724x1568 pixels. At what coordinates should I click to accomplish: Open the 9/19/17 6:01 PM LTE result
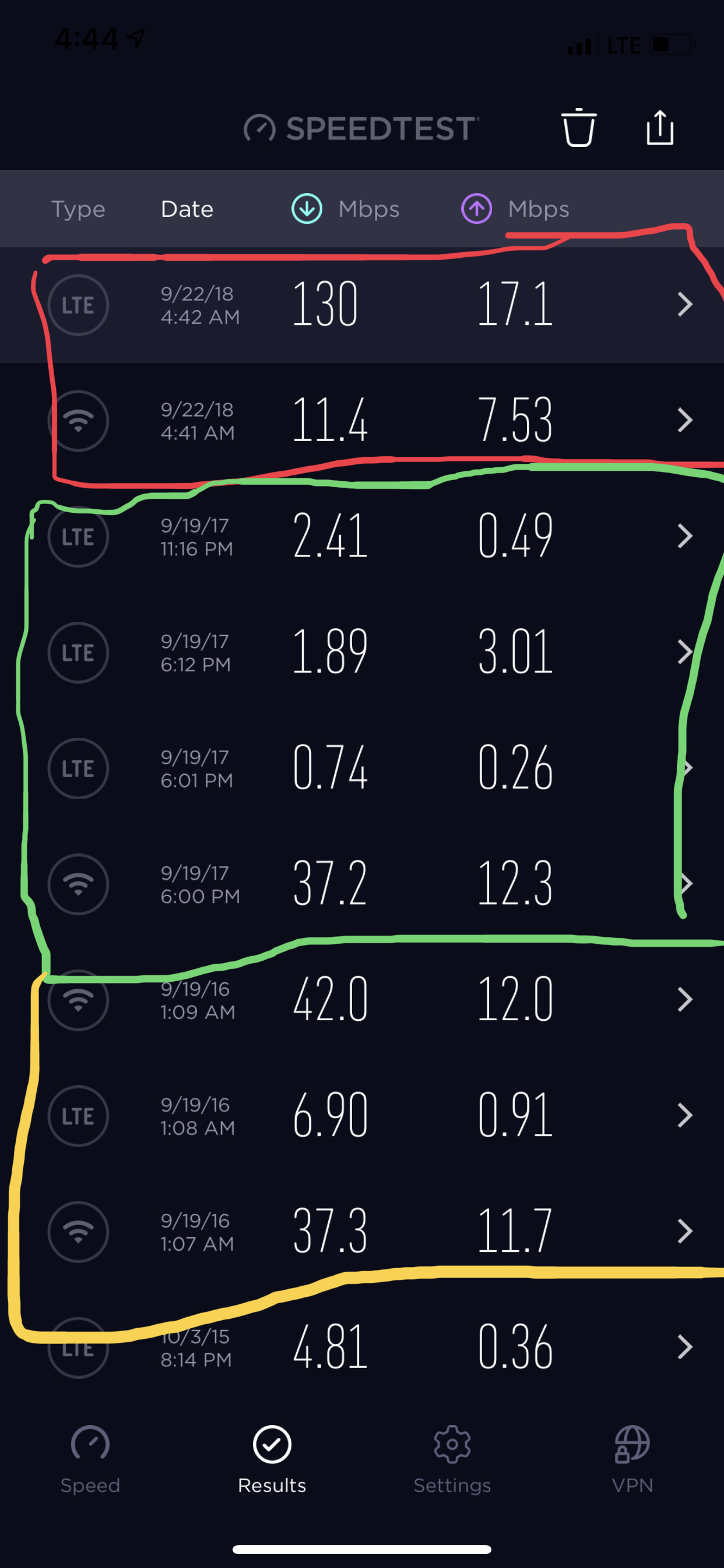[x=362, y=768]
